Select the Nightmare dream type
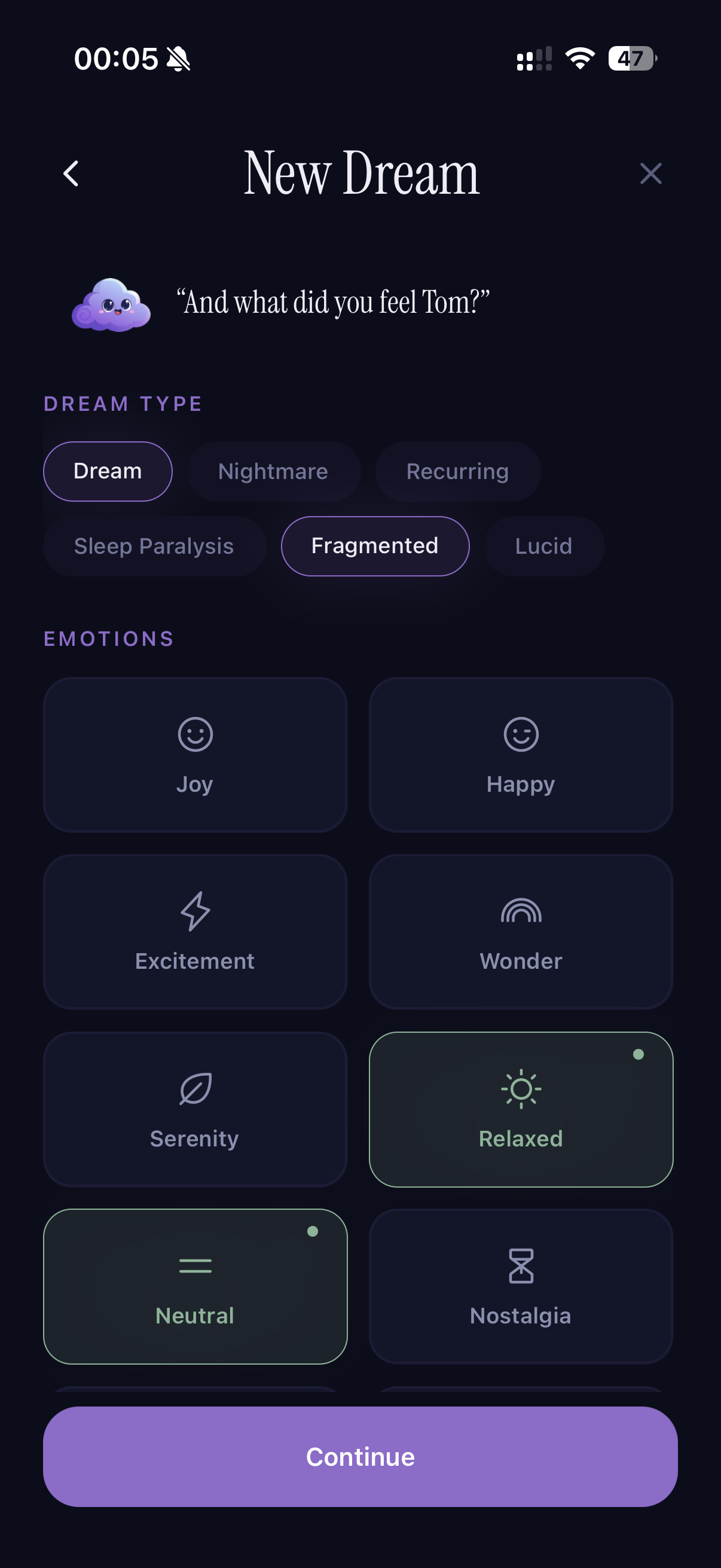Screen dimensions: 721x1568 pyautogui.click(x=273, y=471)
